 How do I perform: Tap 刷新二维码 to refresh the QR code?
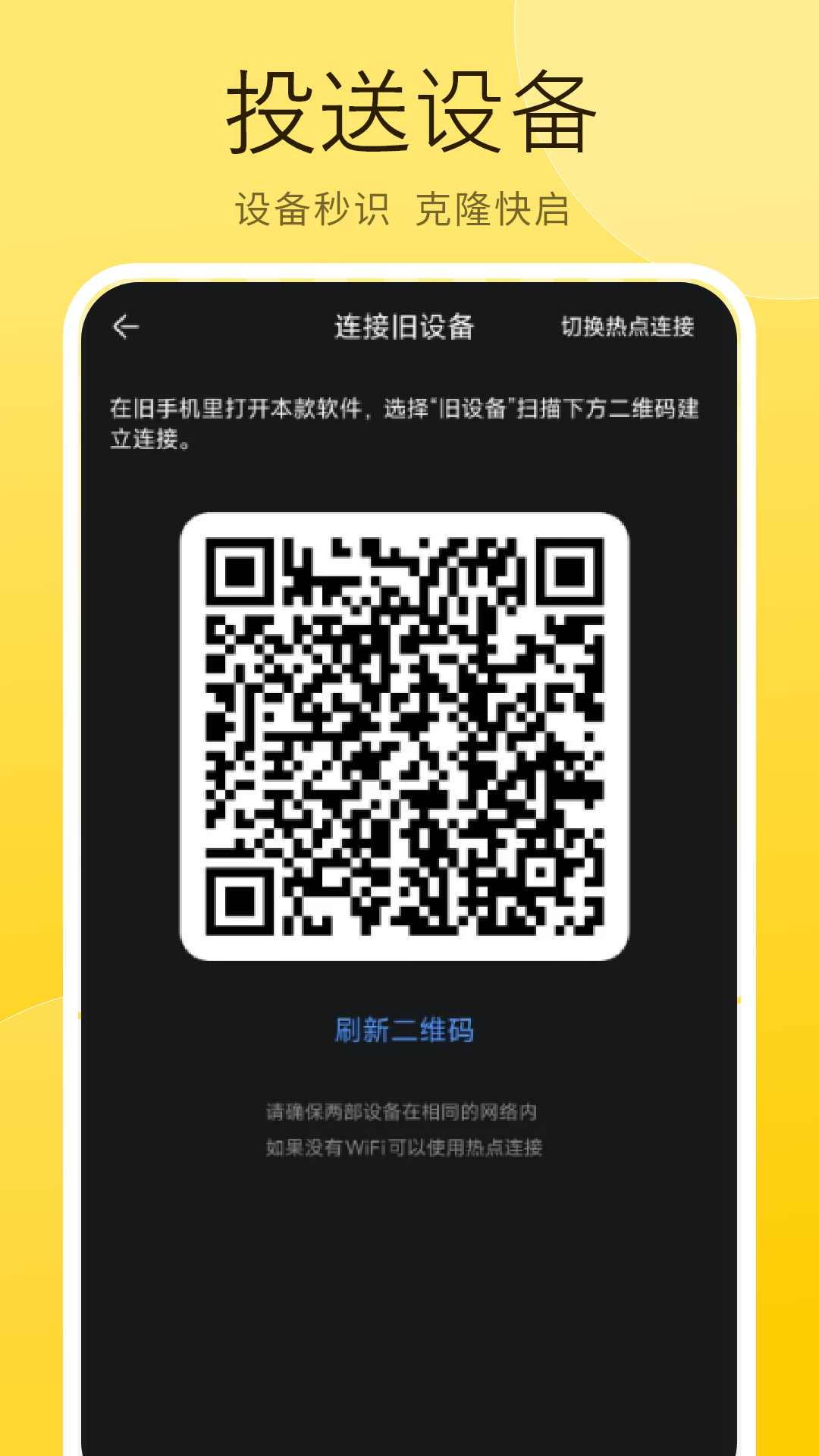pyautogui.click(x=408, y=1030)
